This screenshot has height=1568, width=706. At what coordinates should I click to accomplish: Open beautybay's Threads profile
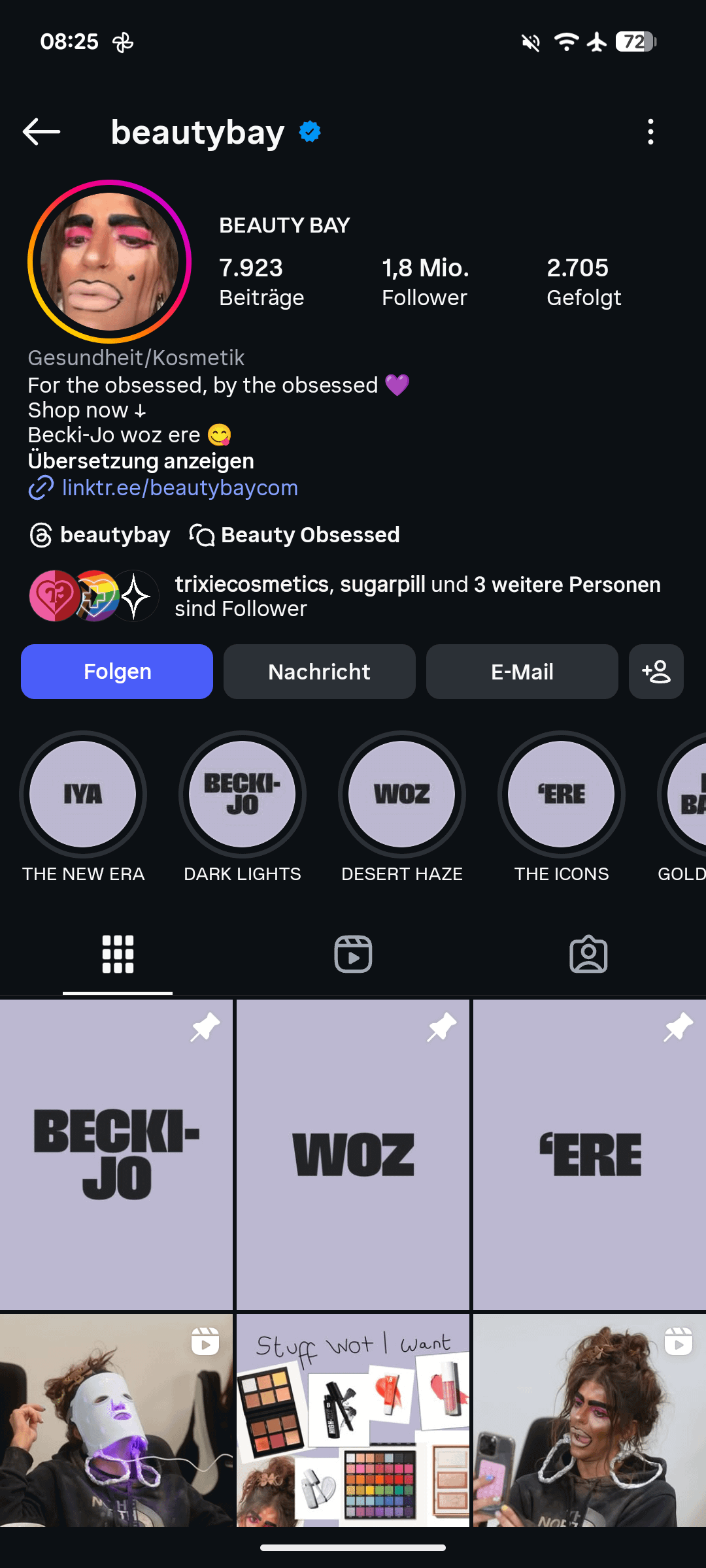pos(101,535)
